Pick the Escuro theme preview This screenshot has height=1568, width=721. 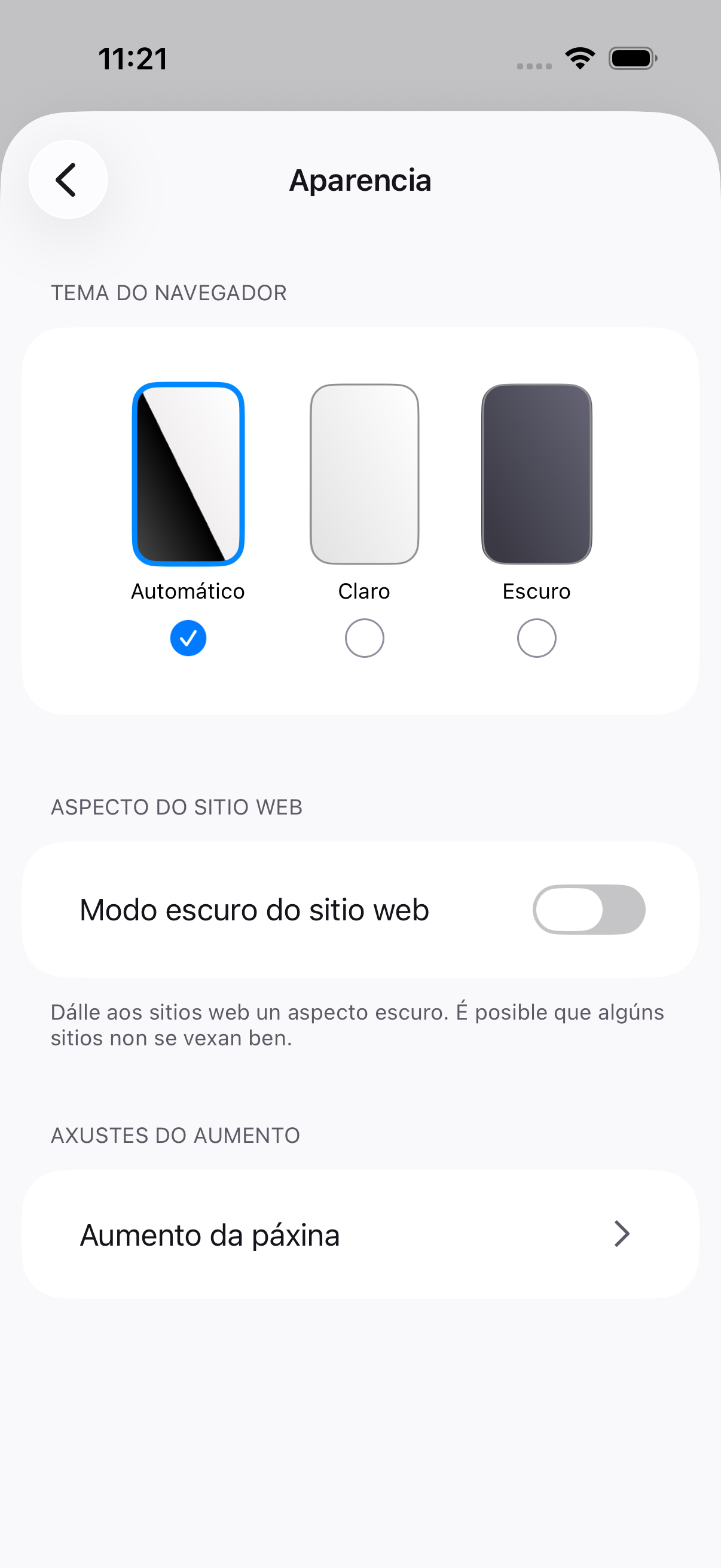click(x=537, y=474)
